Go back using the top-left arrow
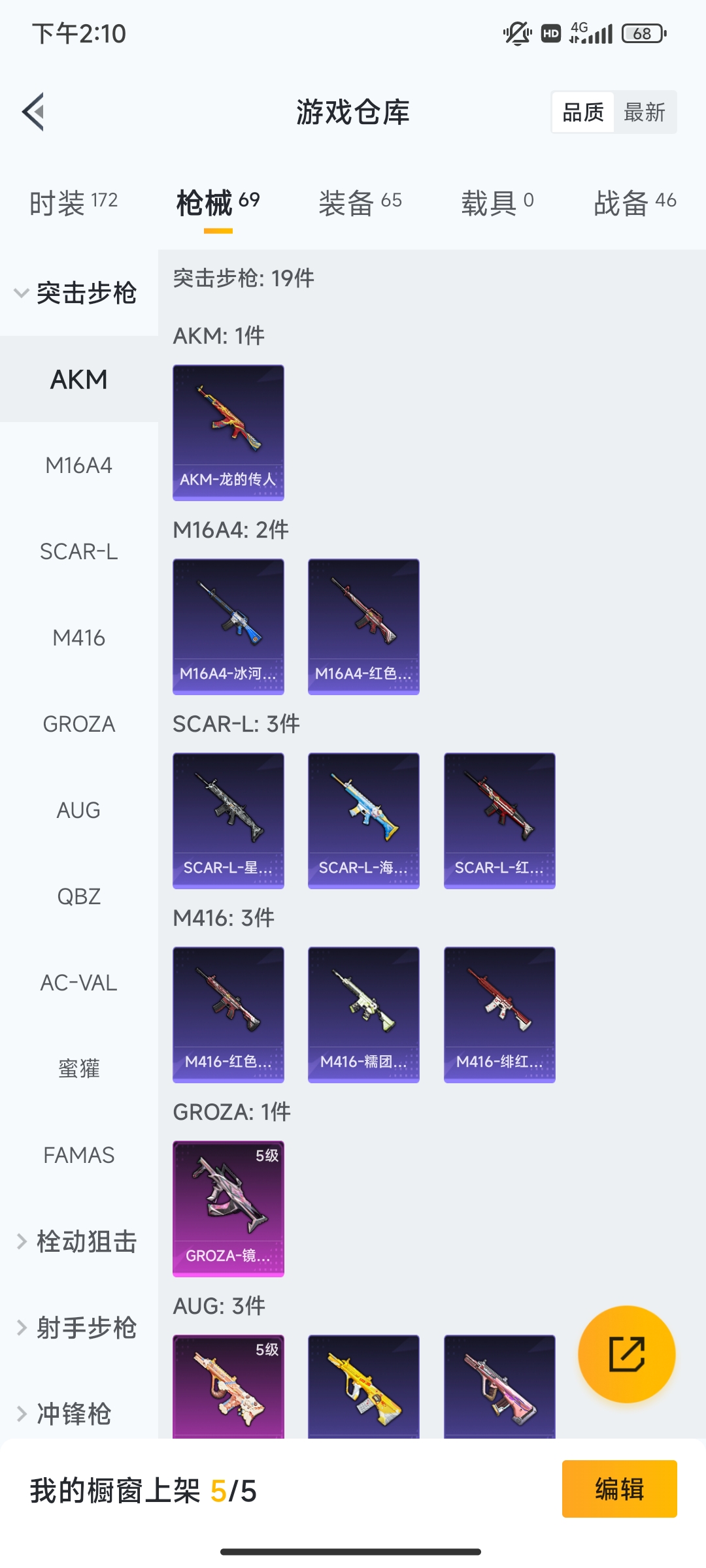The image size is (706, 1568). point(34,112)
